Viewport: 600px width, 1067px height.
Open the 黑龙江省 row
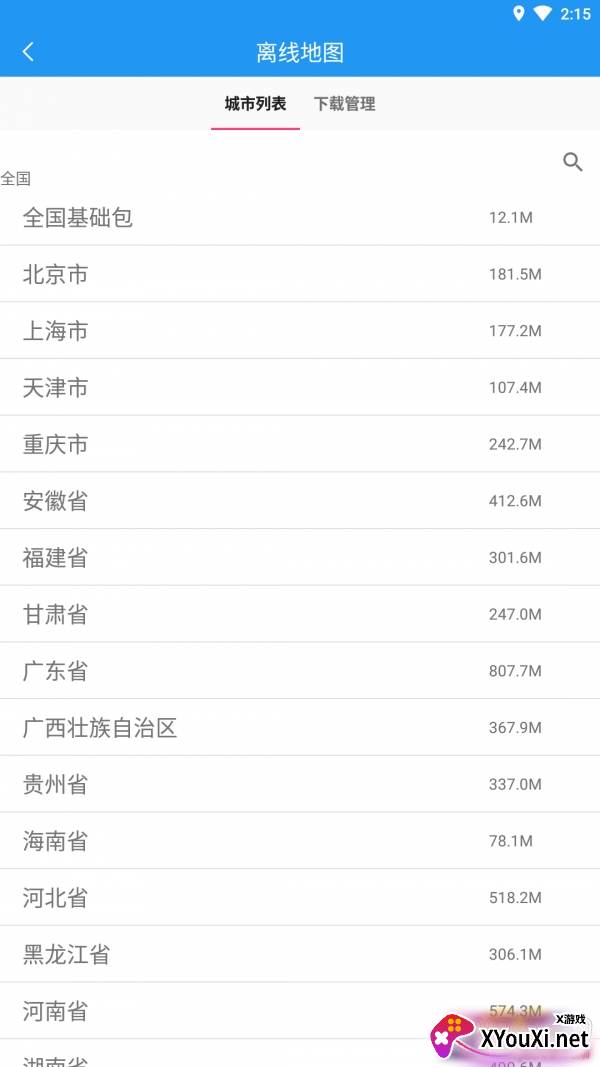[x=300, y=954]
